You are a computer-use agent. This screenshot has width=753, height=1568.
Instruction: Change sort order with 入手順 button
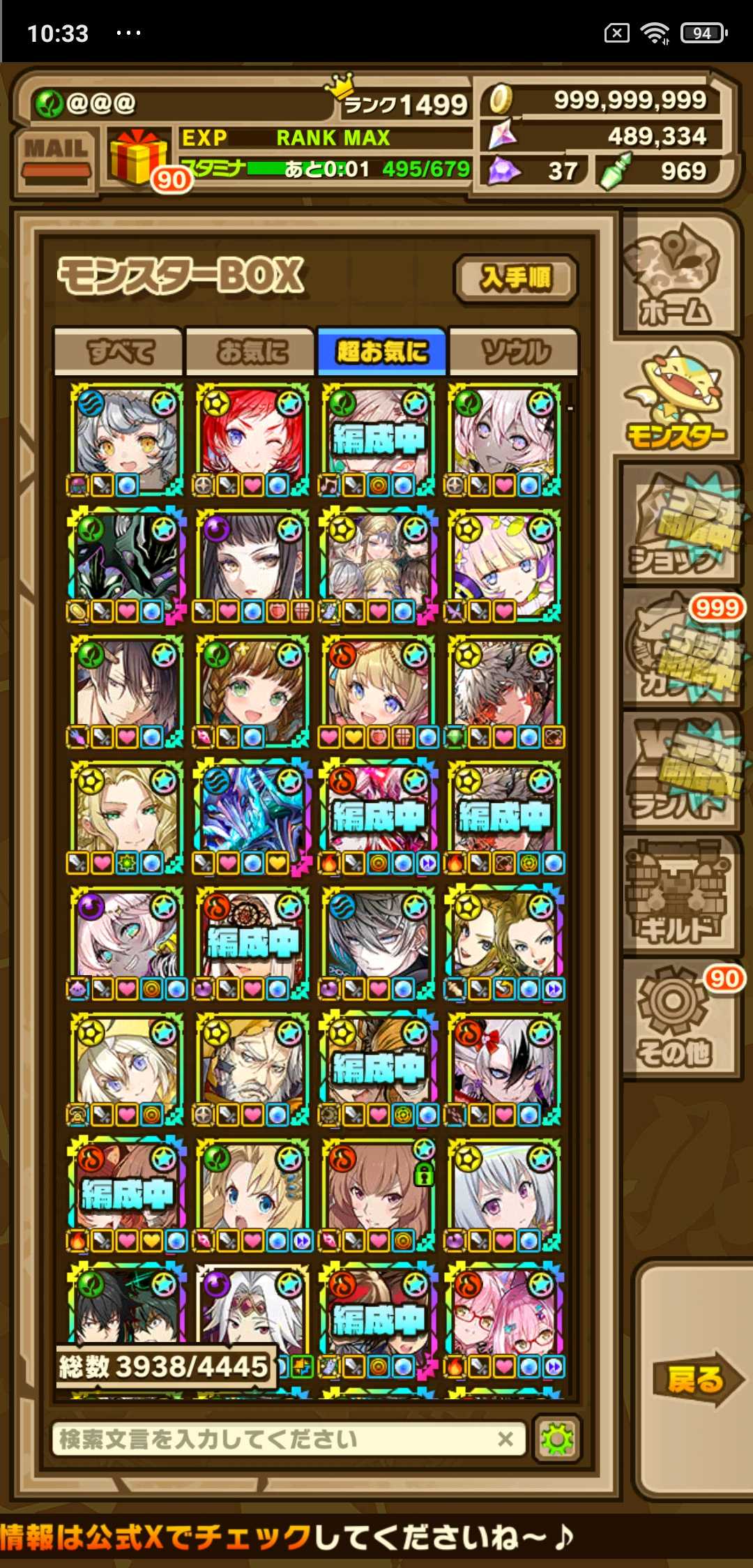point(516,279)
